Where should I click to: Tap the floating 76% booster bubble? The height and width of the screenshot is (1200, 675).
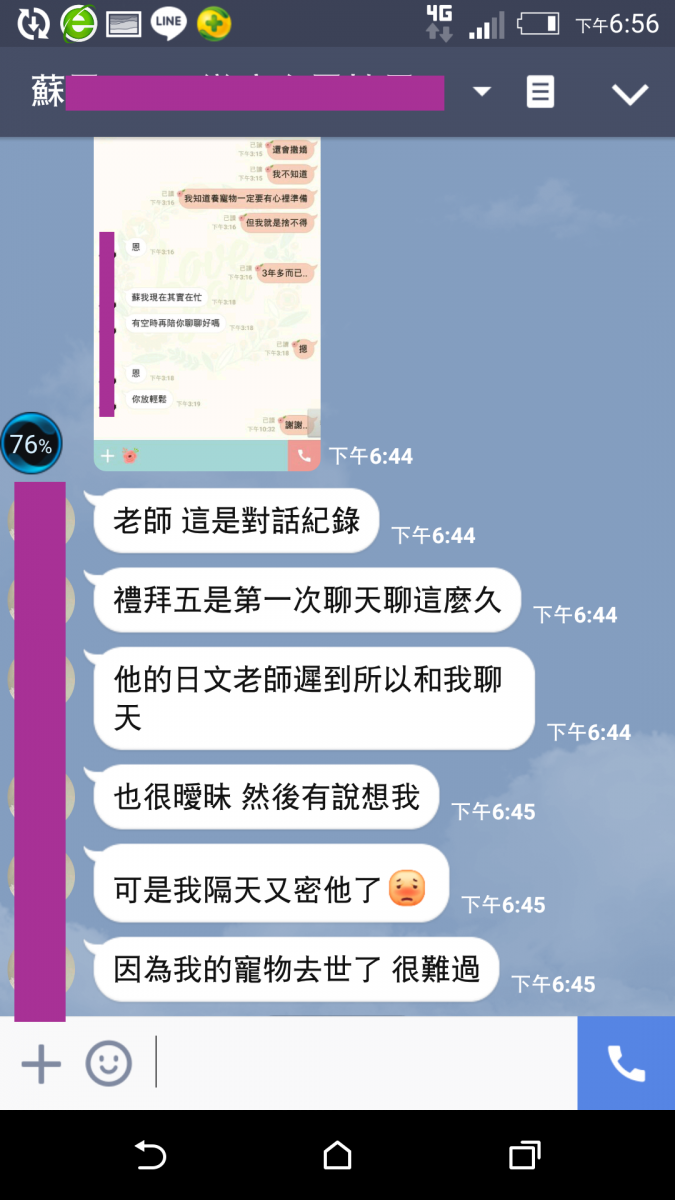(31, 444)
